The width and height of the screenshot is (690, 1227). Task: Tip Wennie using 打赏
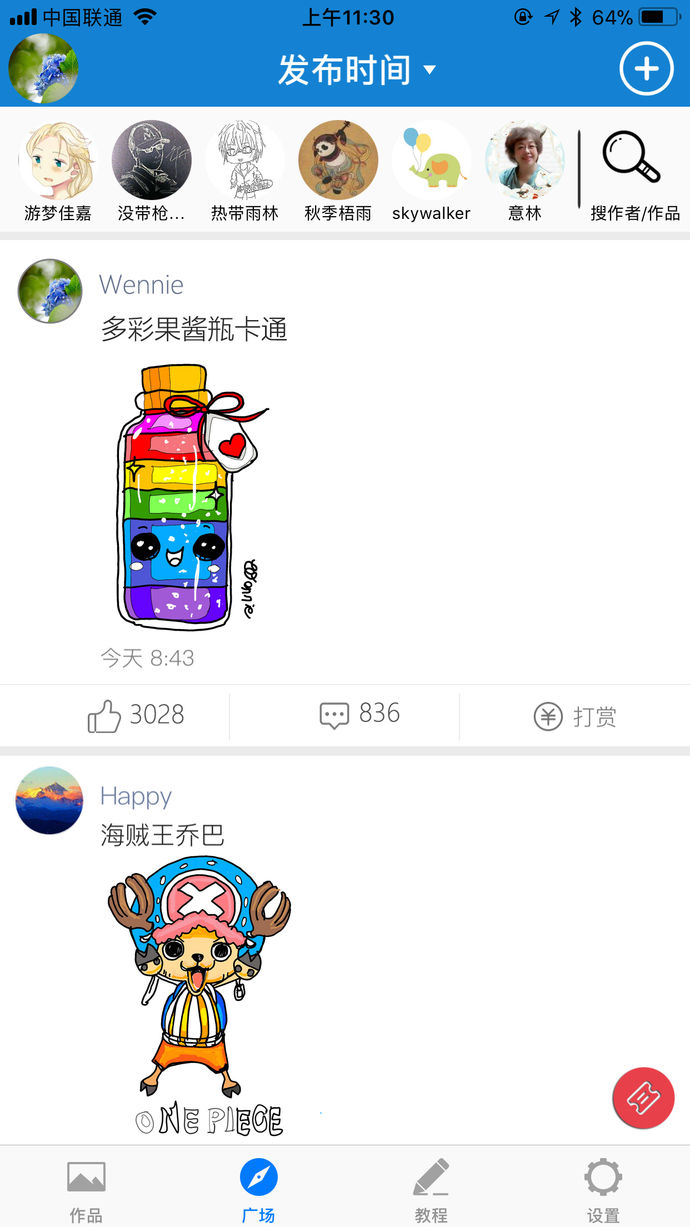(x=574, y=716)
